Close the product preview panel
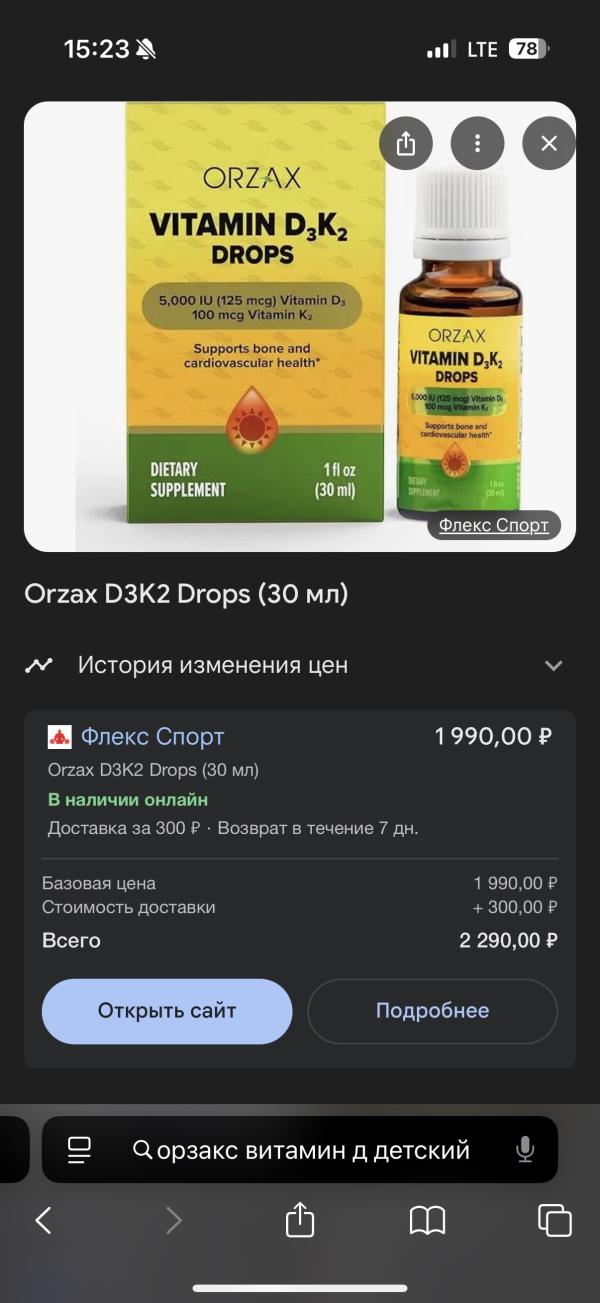Viewport: 600px width, 1303px height. [x=549, y=143]
